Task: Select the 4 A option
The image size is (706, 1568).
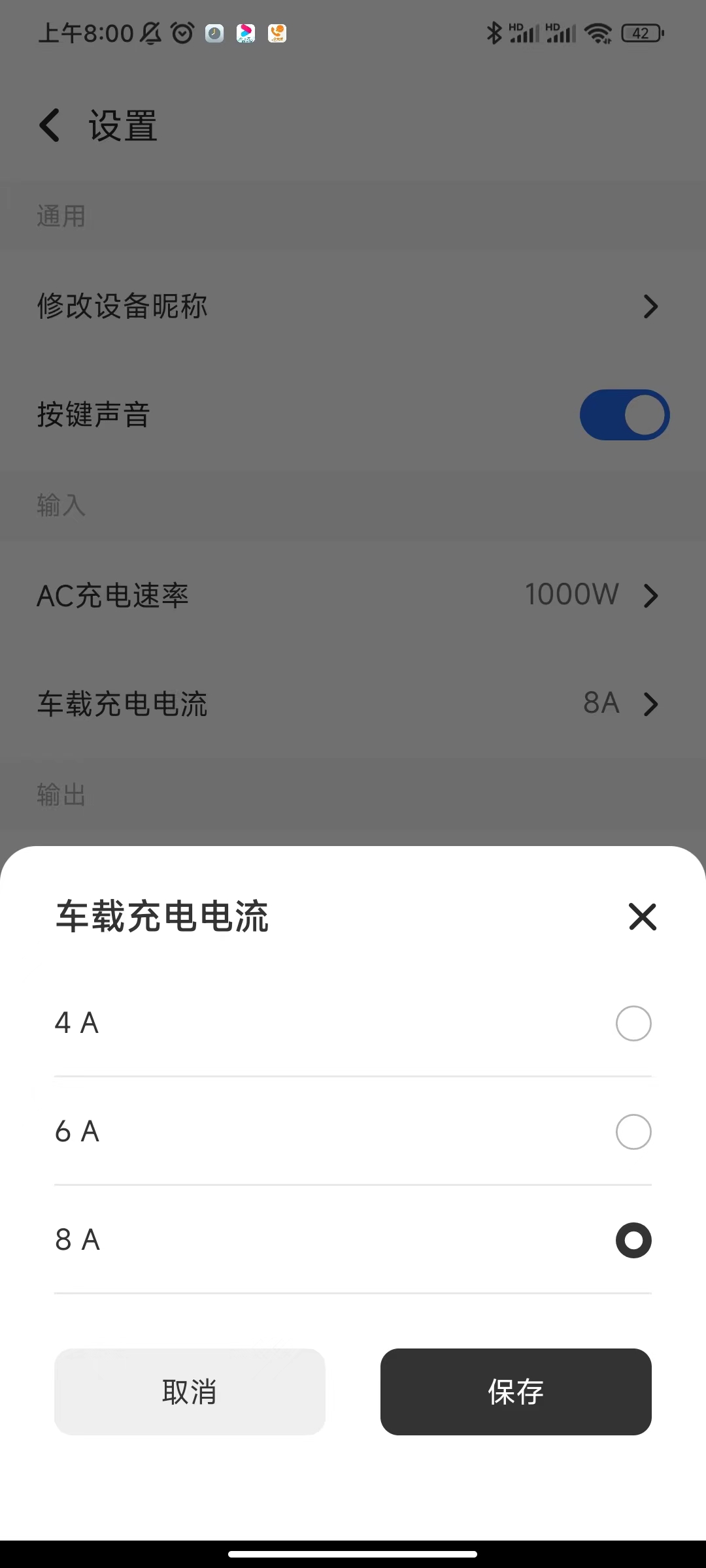Action: tap(353, 1023)
